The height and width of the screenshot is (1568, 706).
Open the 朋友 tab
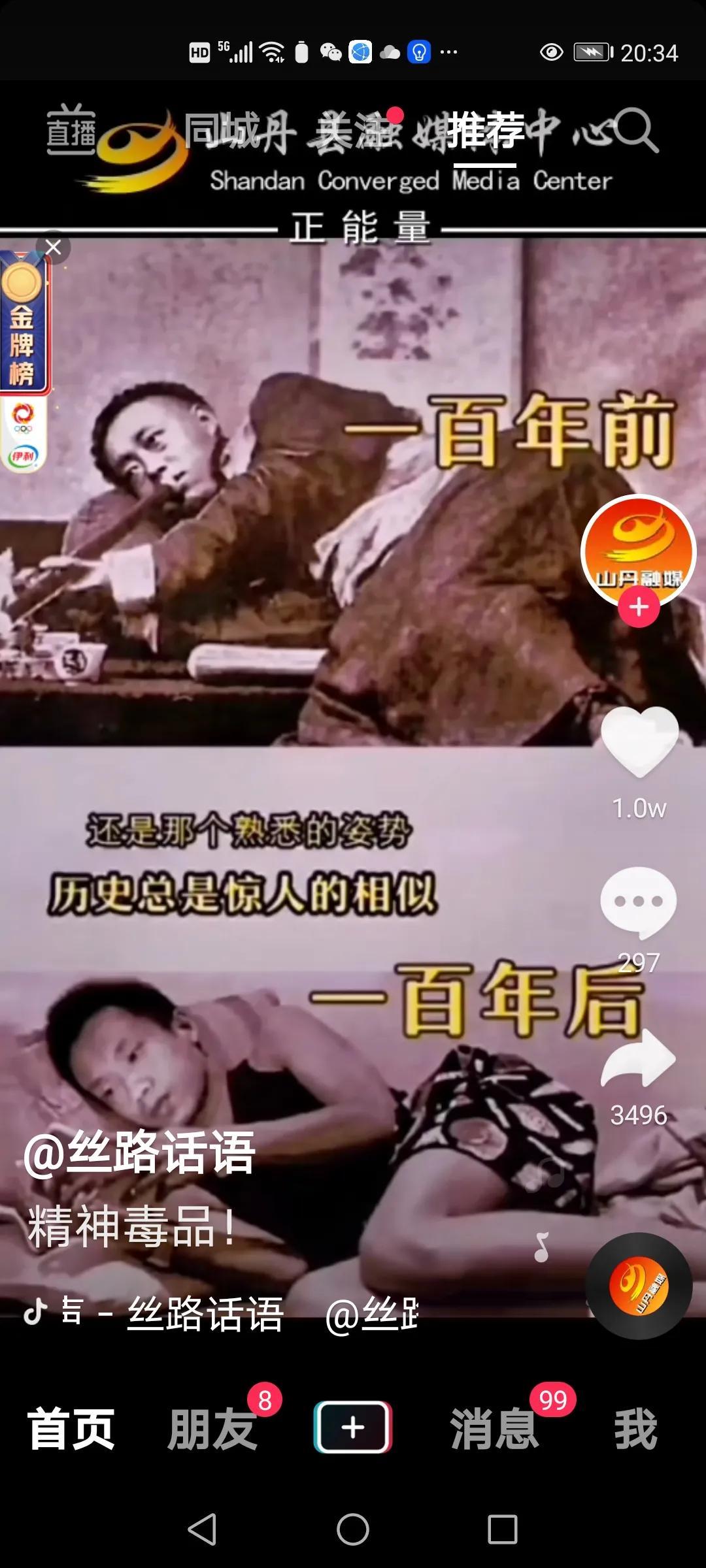(x=212, y=1428)
